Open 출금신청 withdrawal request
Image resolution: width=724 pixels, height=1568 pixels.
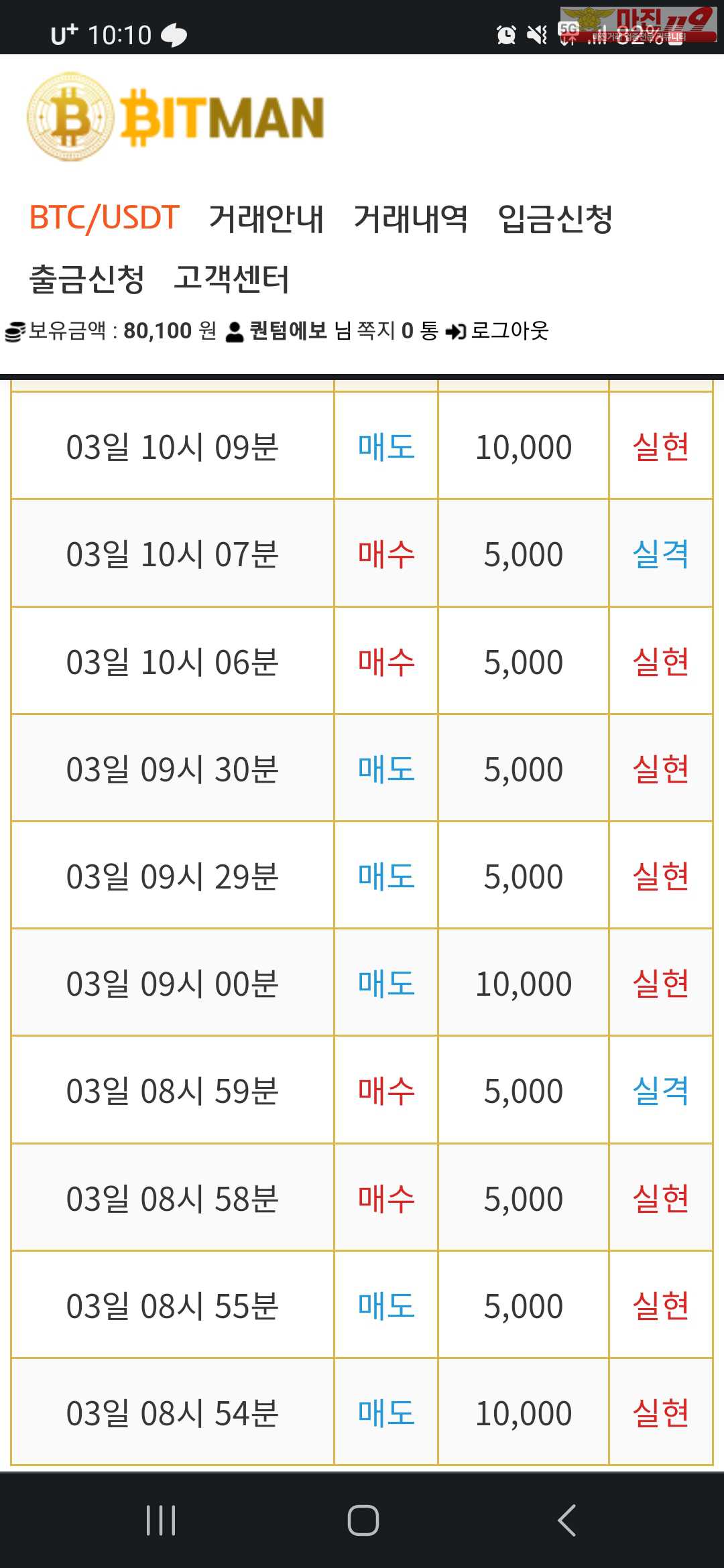(86, 279)
